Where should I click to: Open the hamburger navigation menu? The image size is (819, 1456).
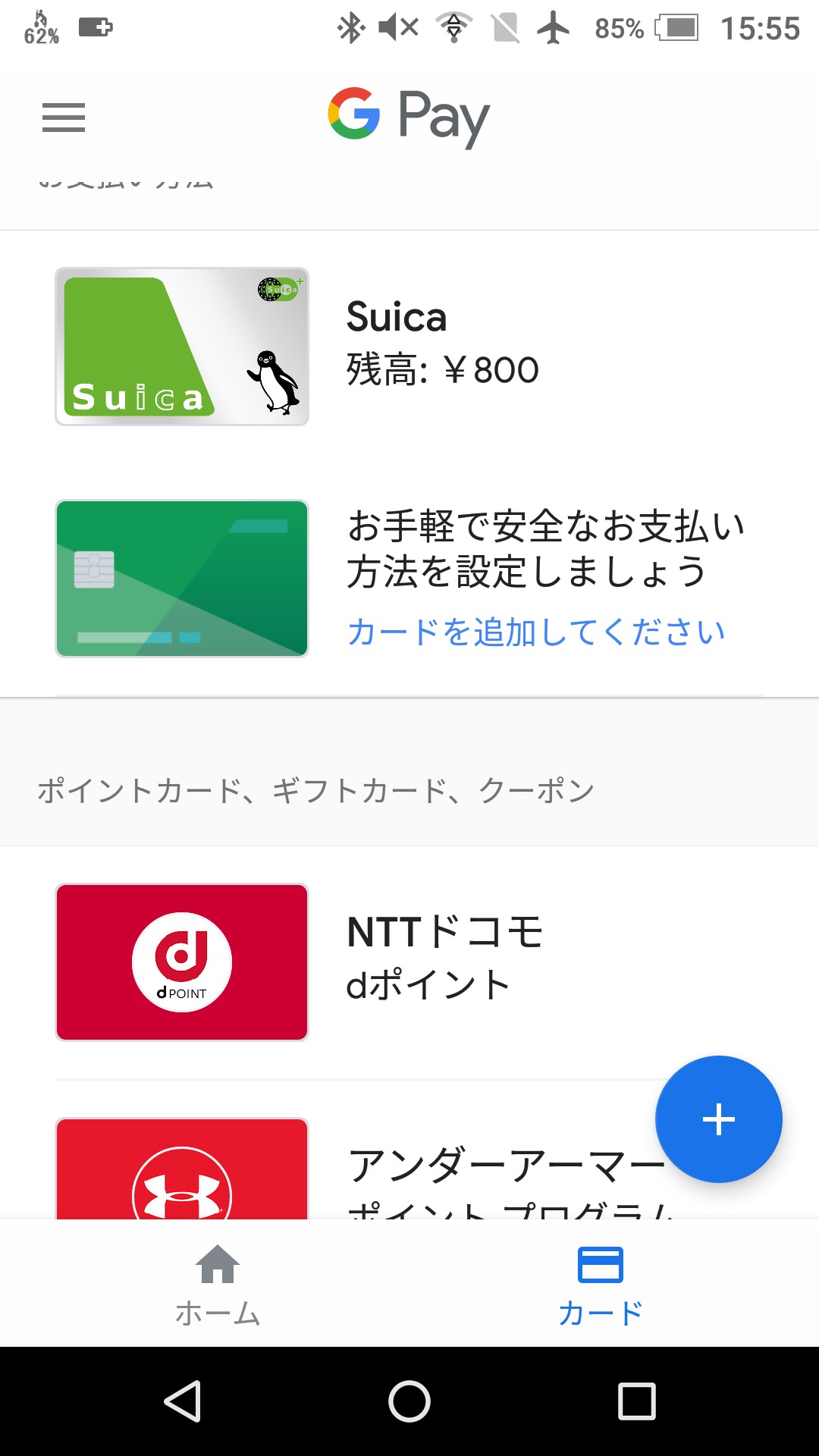click(64, 118)
